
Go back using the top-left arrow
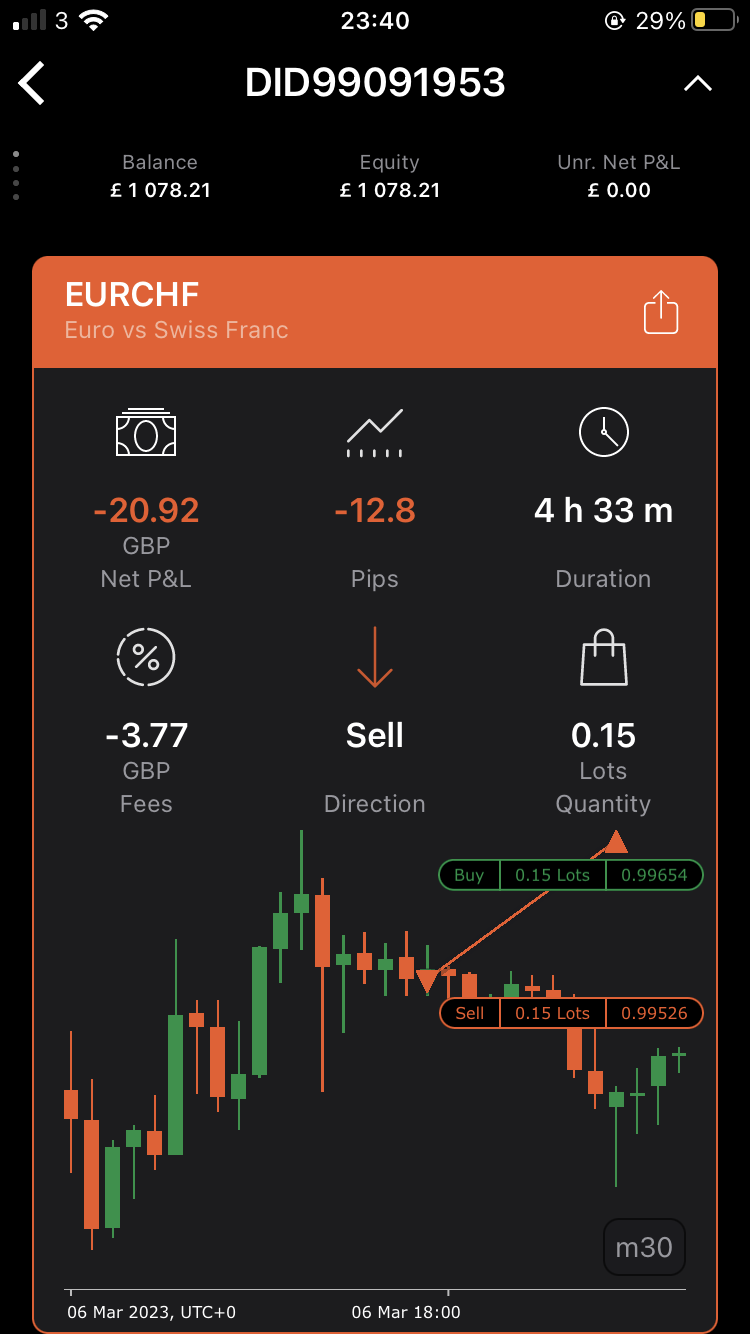point(32,83)
